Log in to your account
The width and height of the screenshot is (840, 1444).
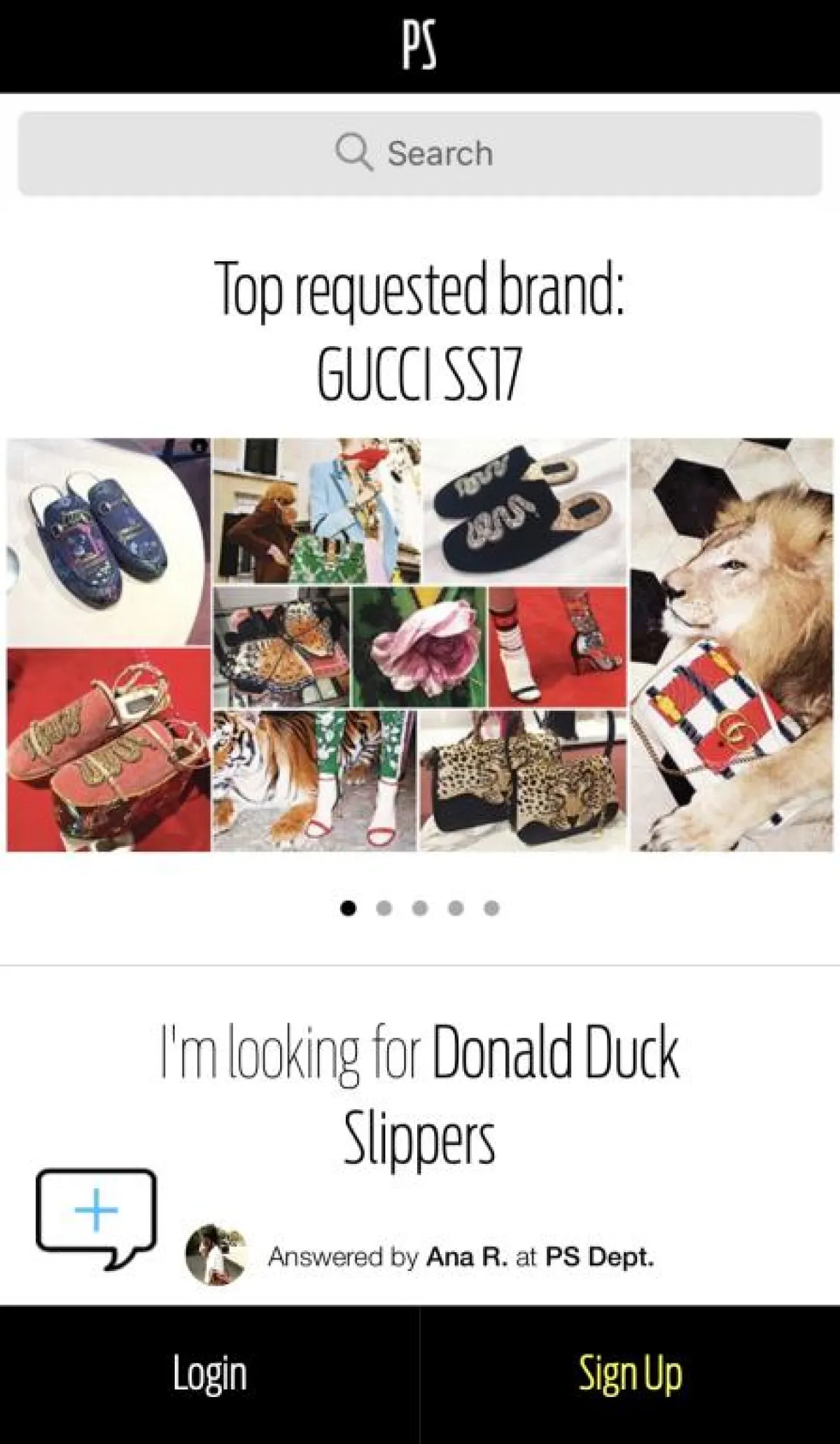[209, 1373]
